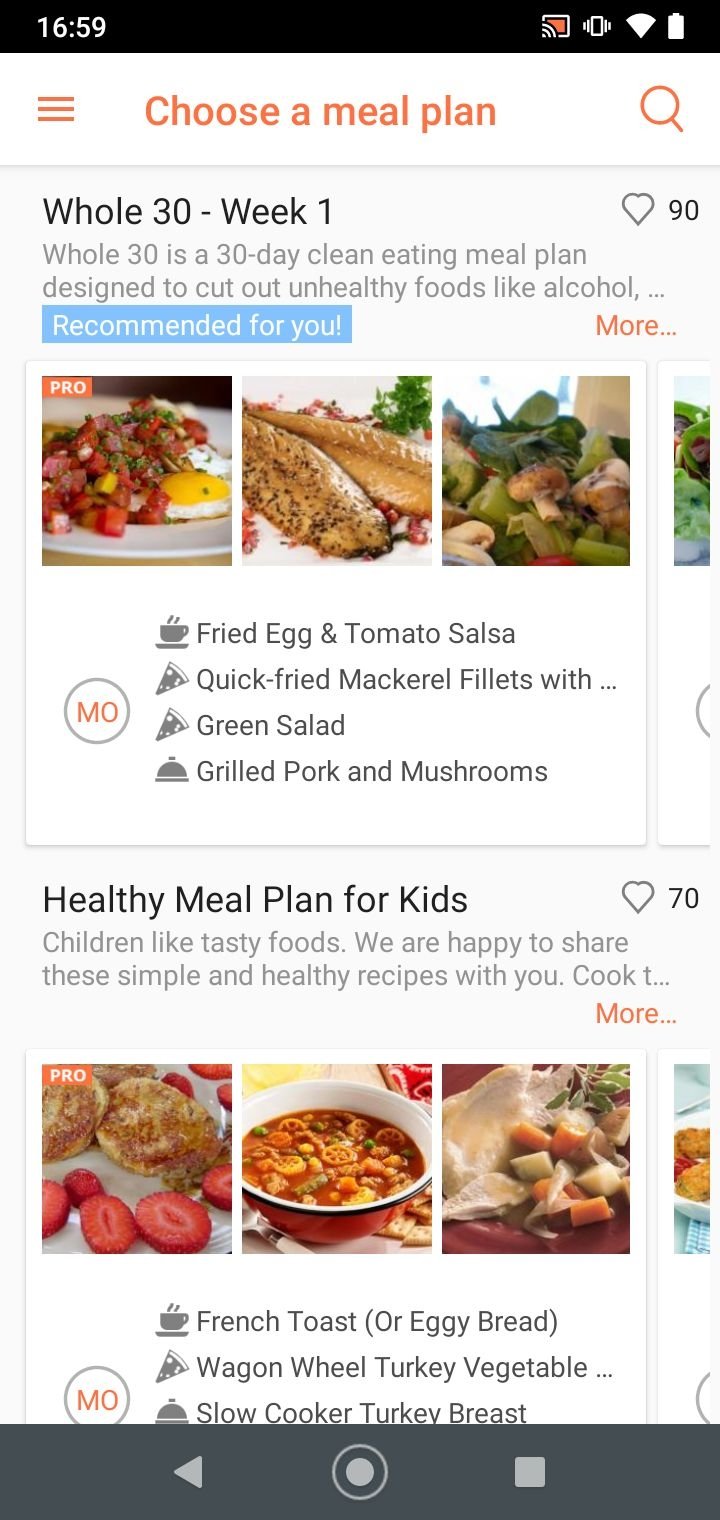
Task: Like the Whole 30 - Week 1 plan
Action: point(637,210)
